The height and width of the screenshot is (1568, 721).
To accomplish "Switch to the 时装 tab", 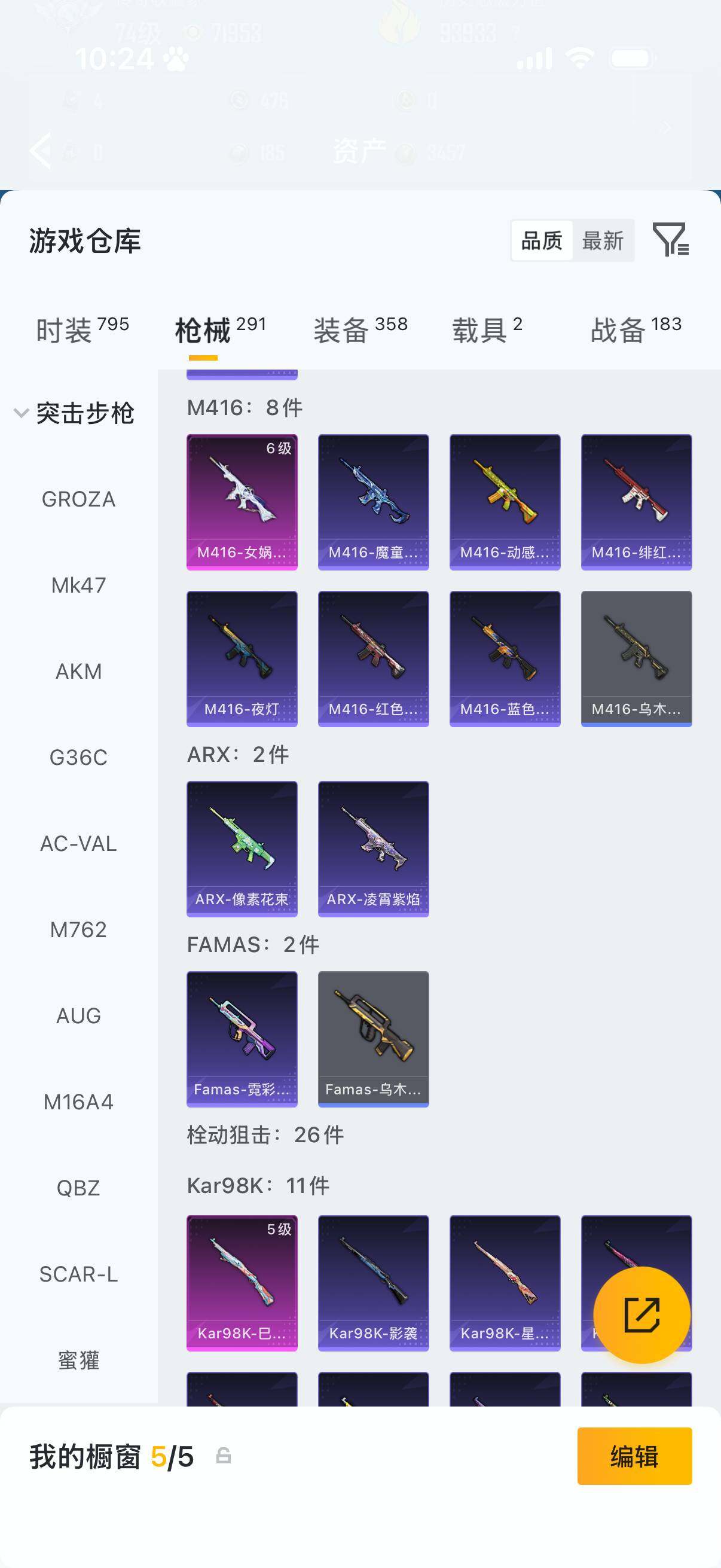I will [81, 330].
